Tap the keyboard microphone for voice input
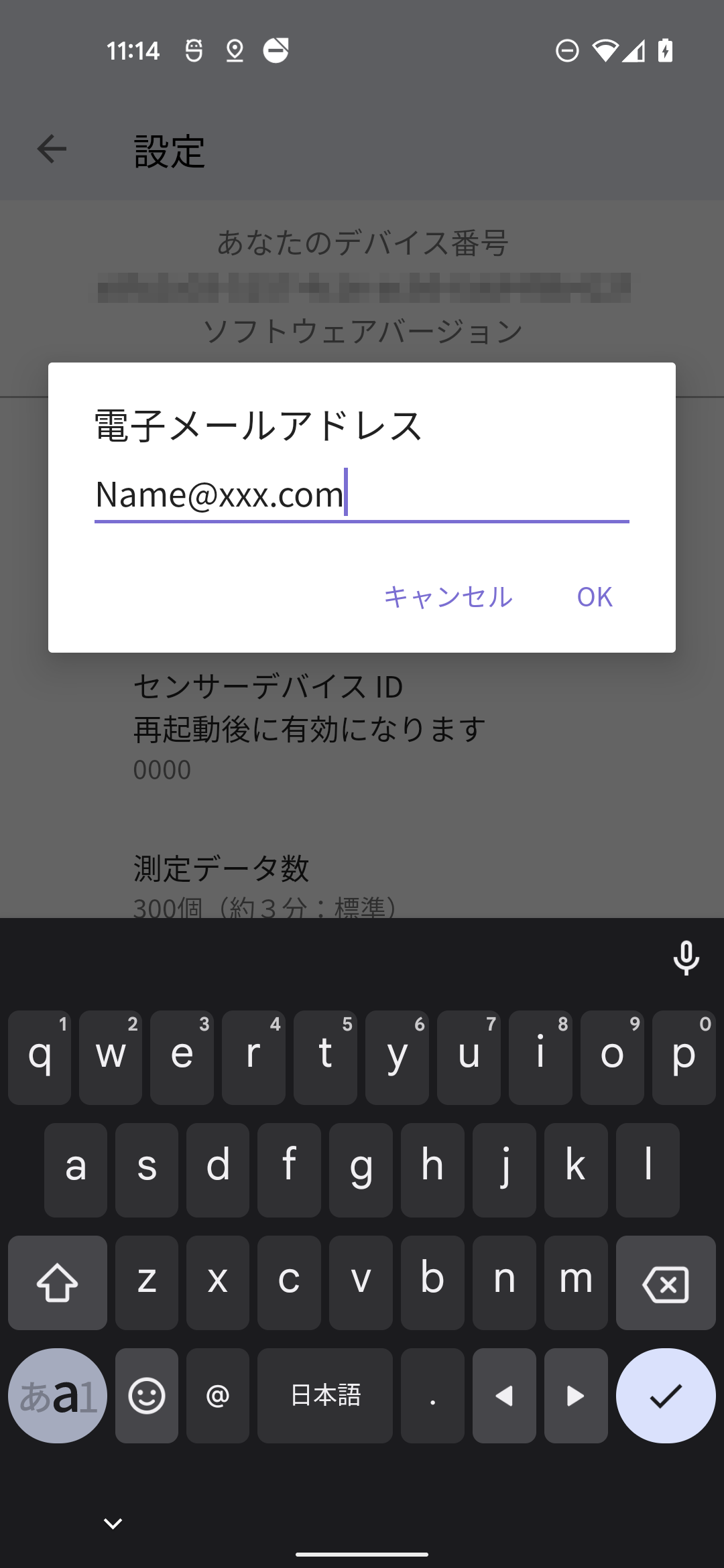The width and height of the screenshot is (724, 1568). [x=686, y=958]
